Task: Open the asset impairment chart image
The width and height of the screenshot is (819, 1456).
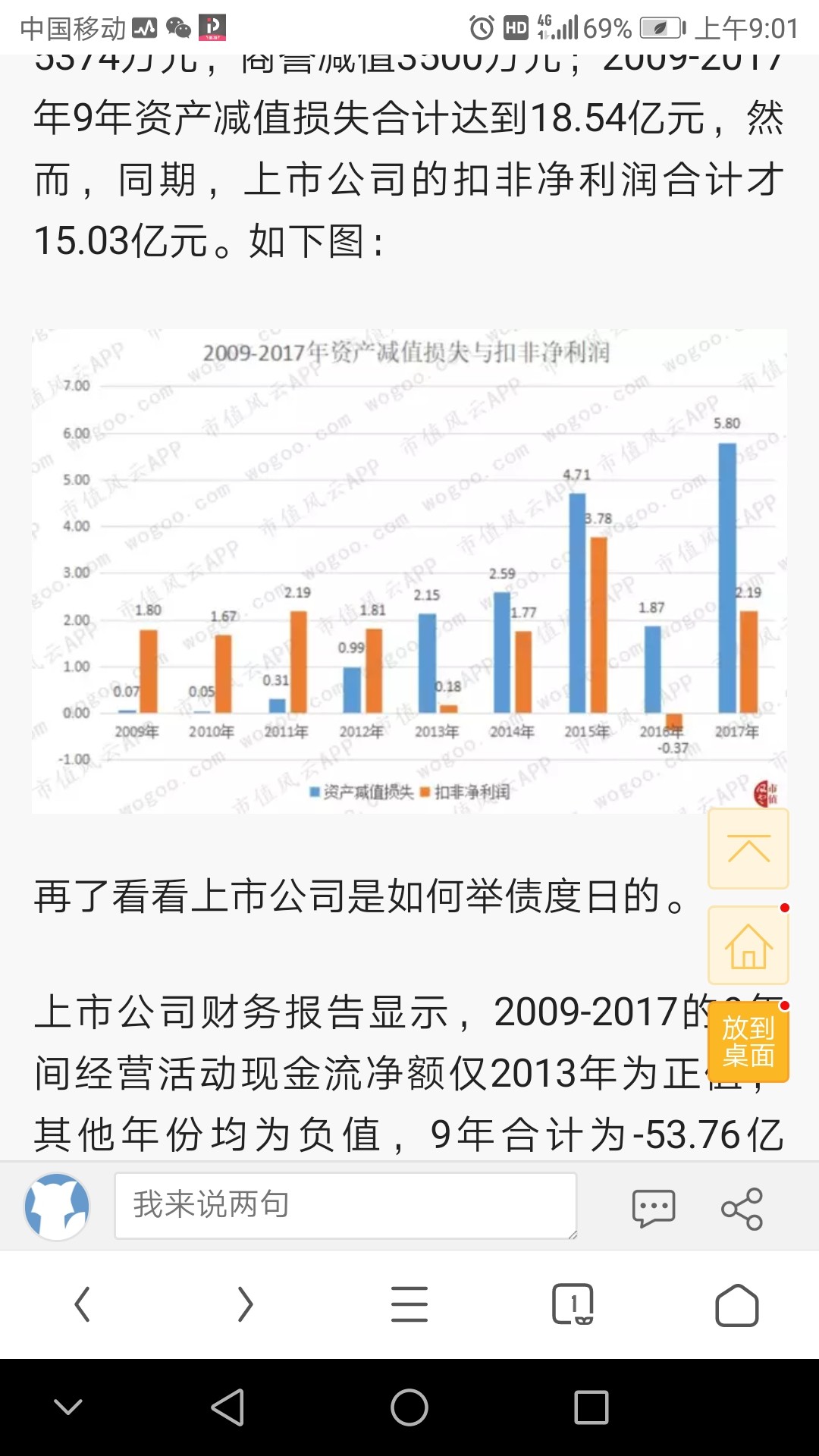Action: point(409,571)
